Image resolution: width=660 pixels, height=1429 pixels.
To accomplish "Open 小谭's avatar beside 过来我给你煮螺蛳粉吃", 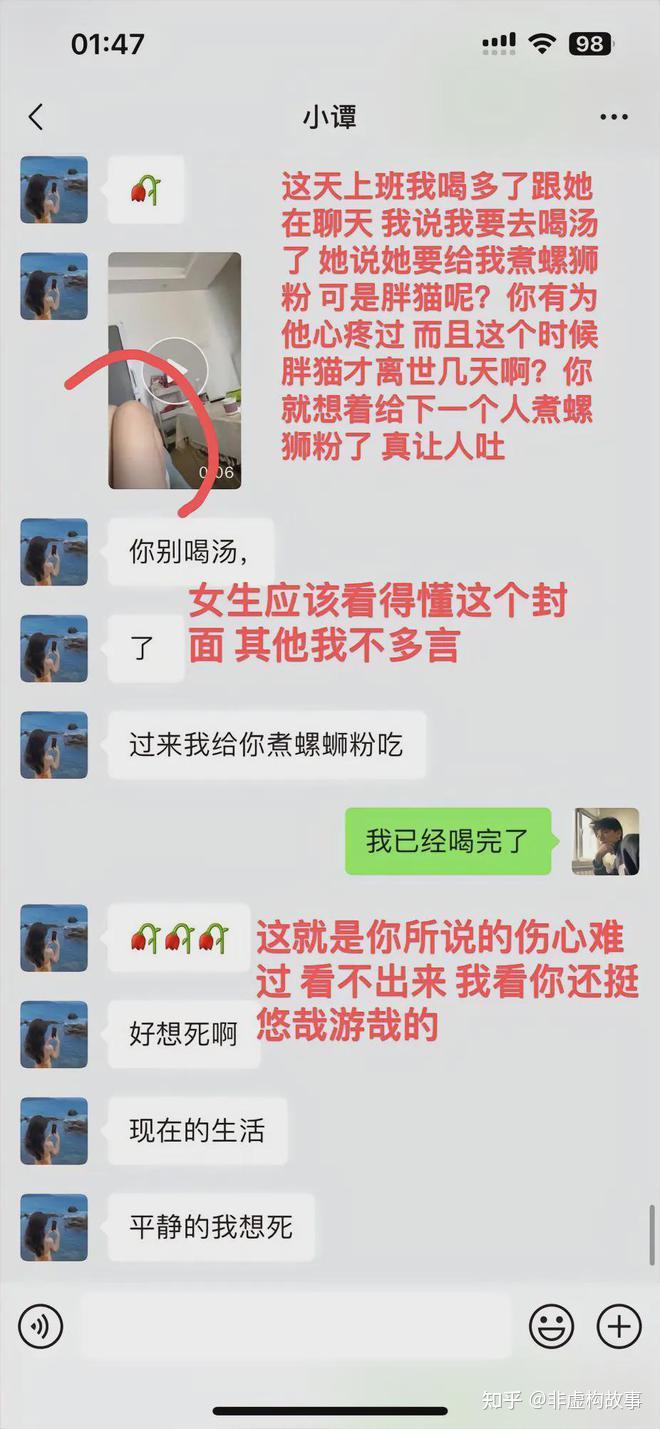I will click(54, 745).
